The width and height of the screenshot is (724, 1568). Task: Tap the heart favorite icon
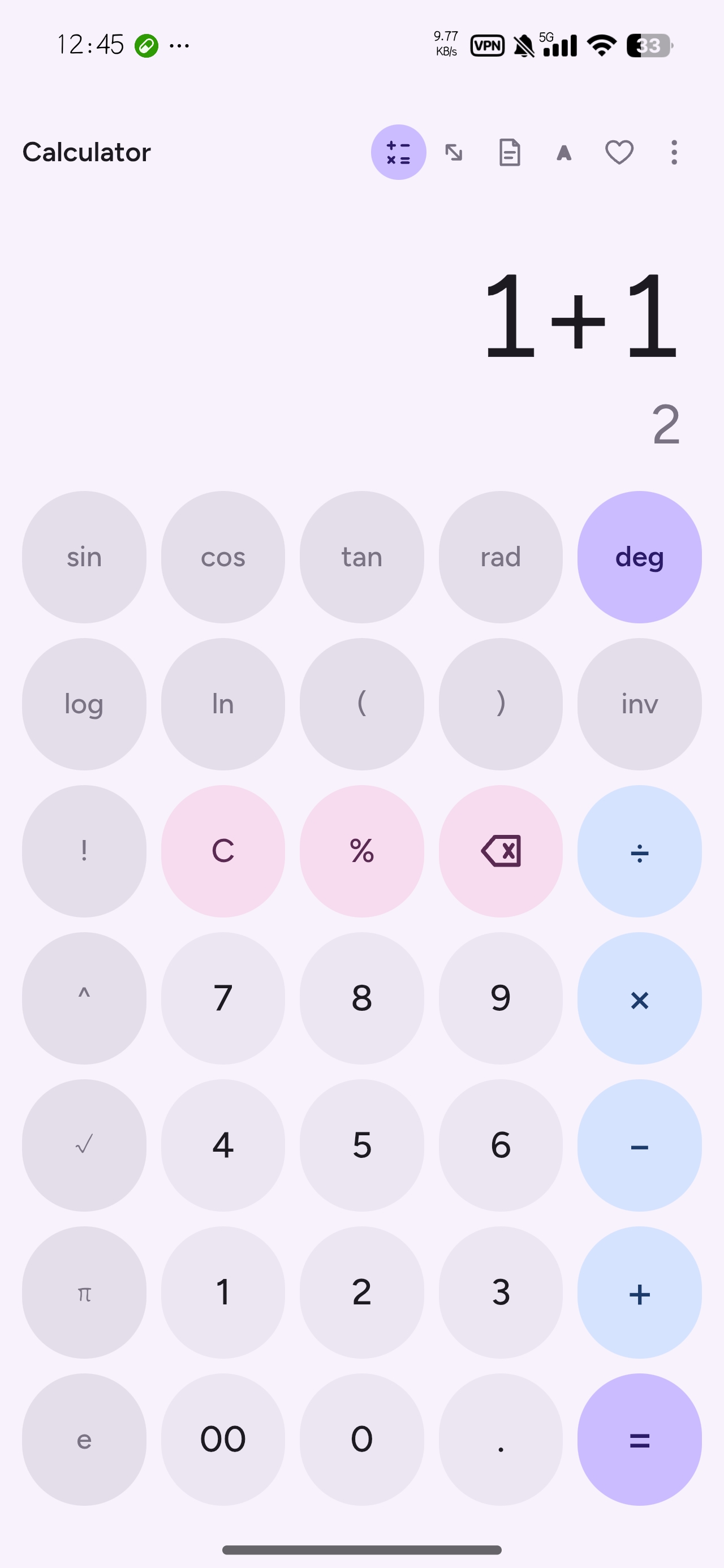[619, 152]
